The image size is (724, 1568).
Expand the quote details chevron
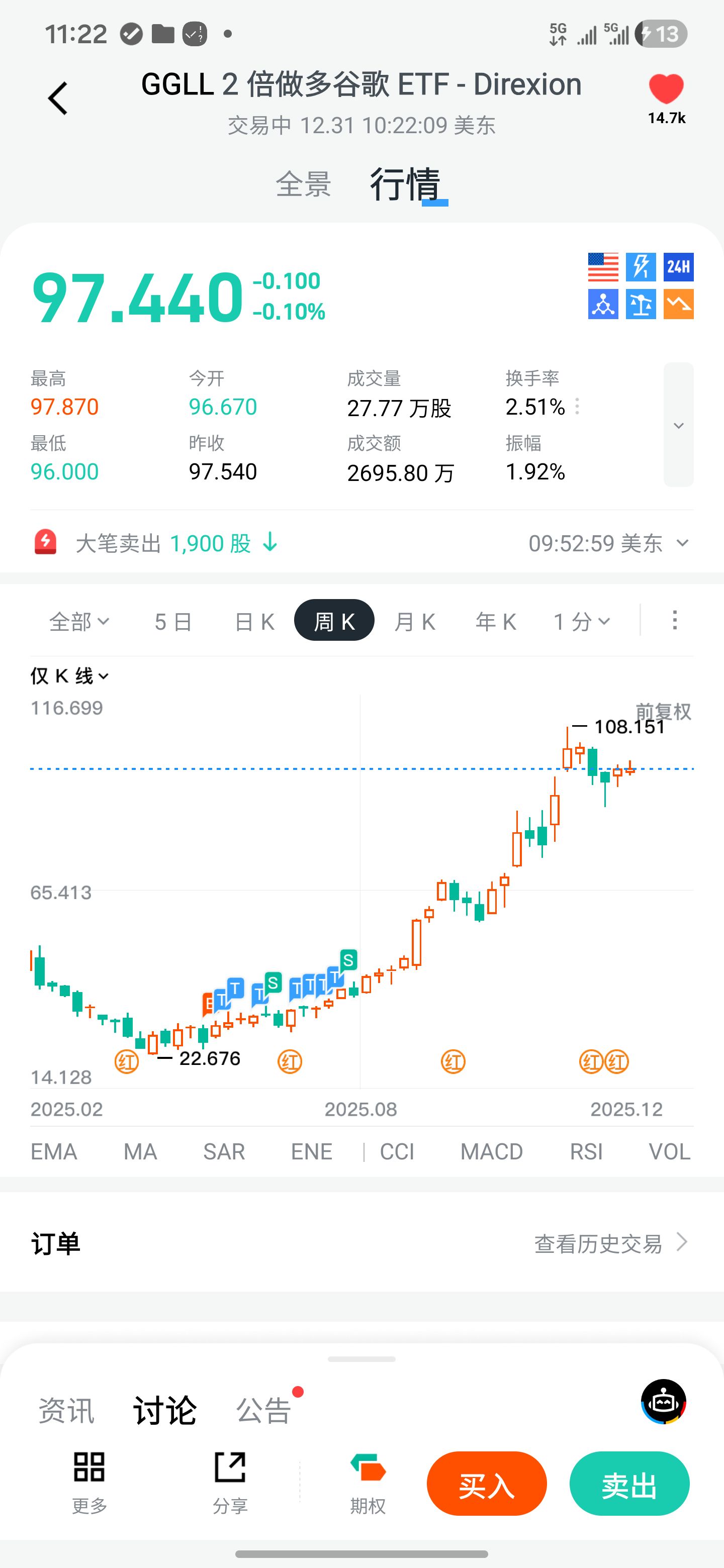pyautogui.click(x=678, y=425)
